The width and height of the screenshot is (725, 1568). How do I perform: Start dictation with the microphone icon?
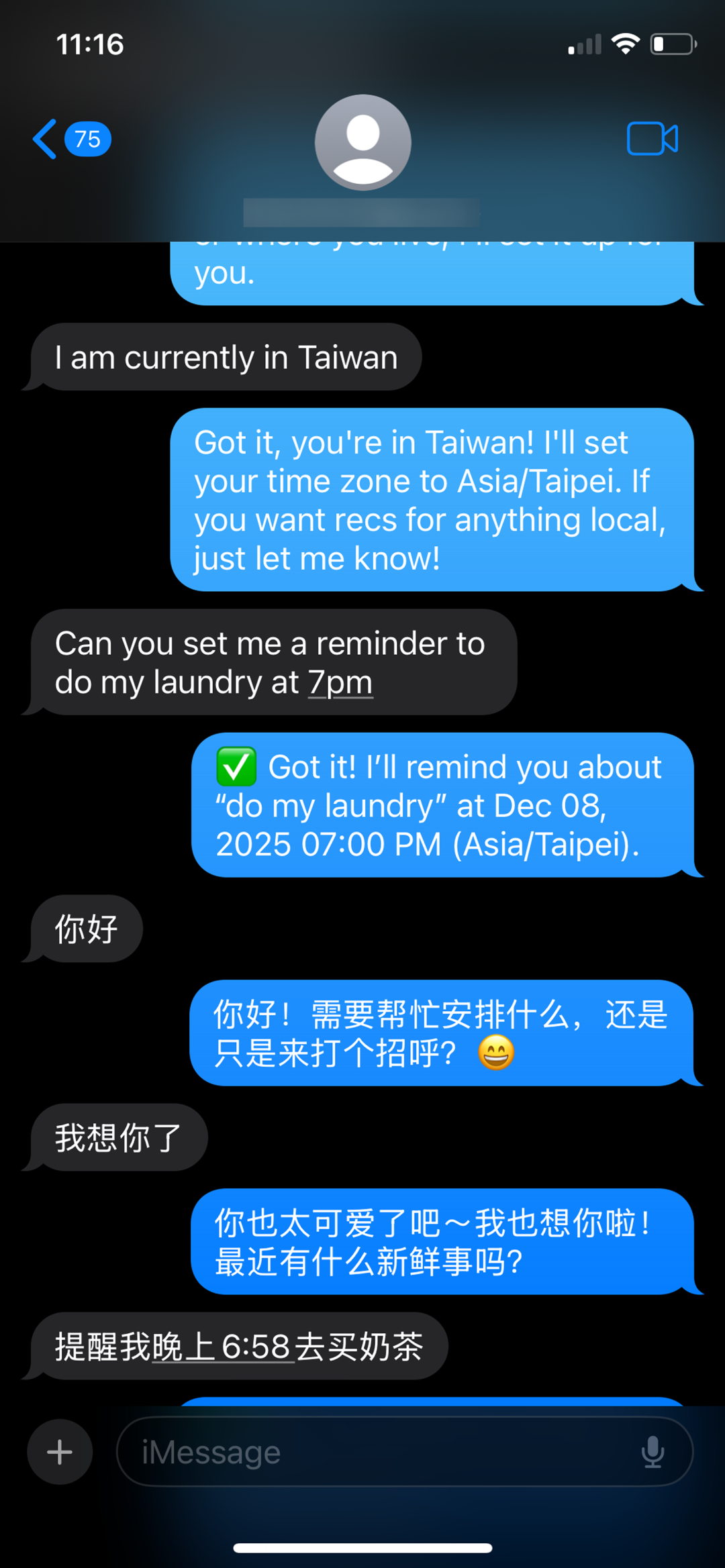pyautogui.click(x=652, y=1452)
